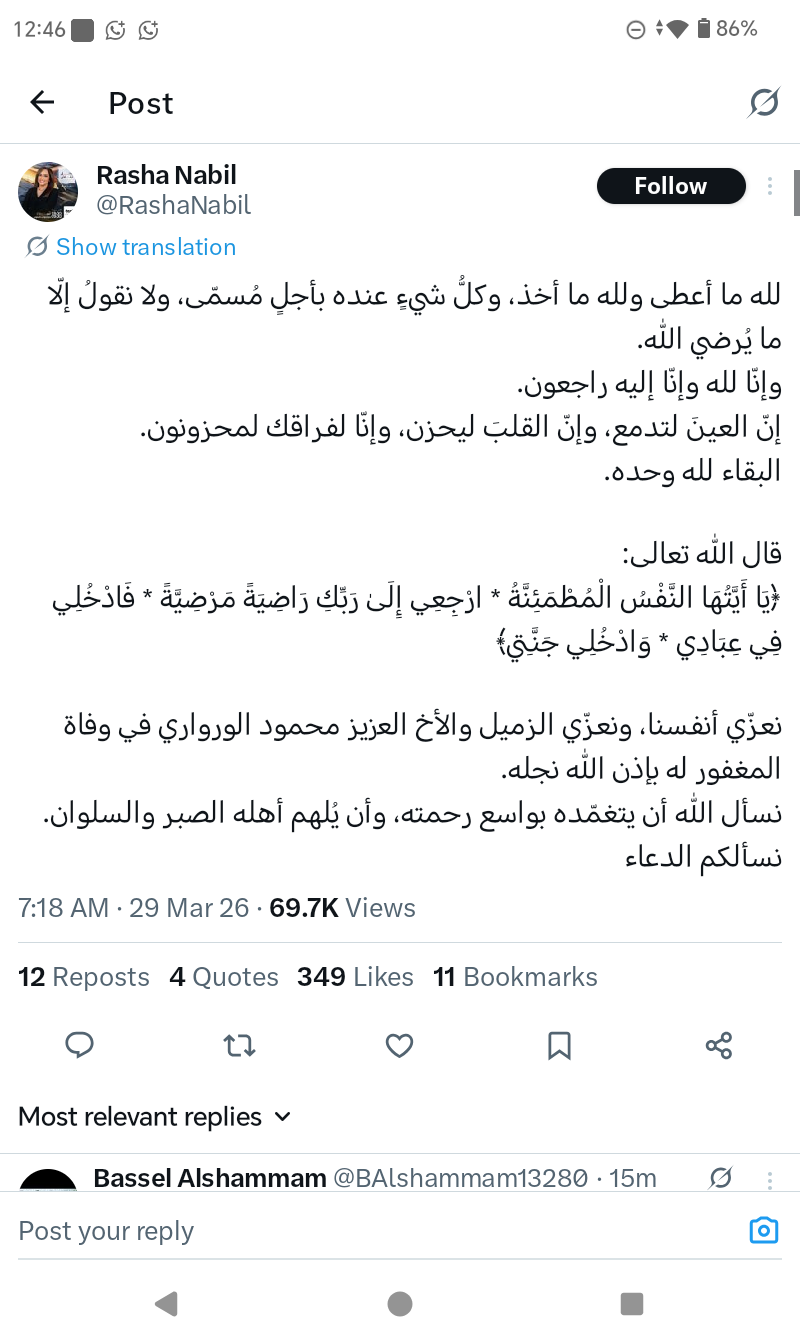Screen dimensions: 800x1340
Task: Bookmark this post
Action: tap(559, 1046)
